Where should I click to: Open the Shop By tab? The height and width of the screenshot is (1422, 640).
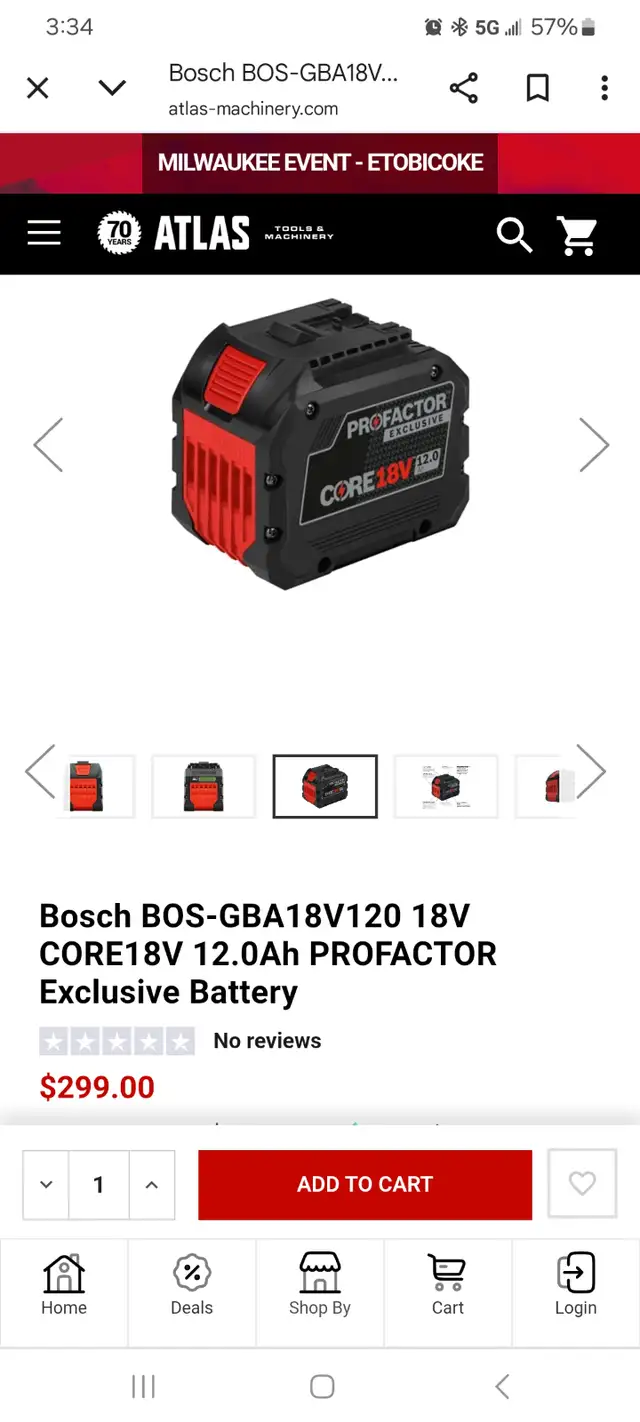[320, 1285]
